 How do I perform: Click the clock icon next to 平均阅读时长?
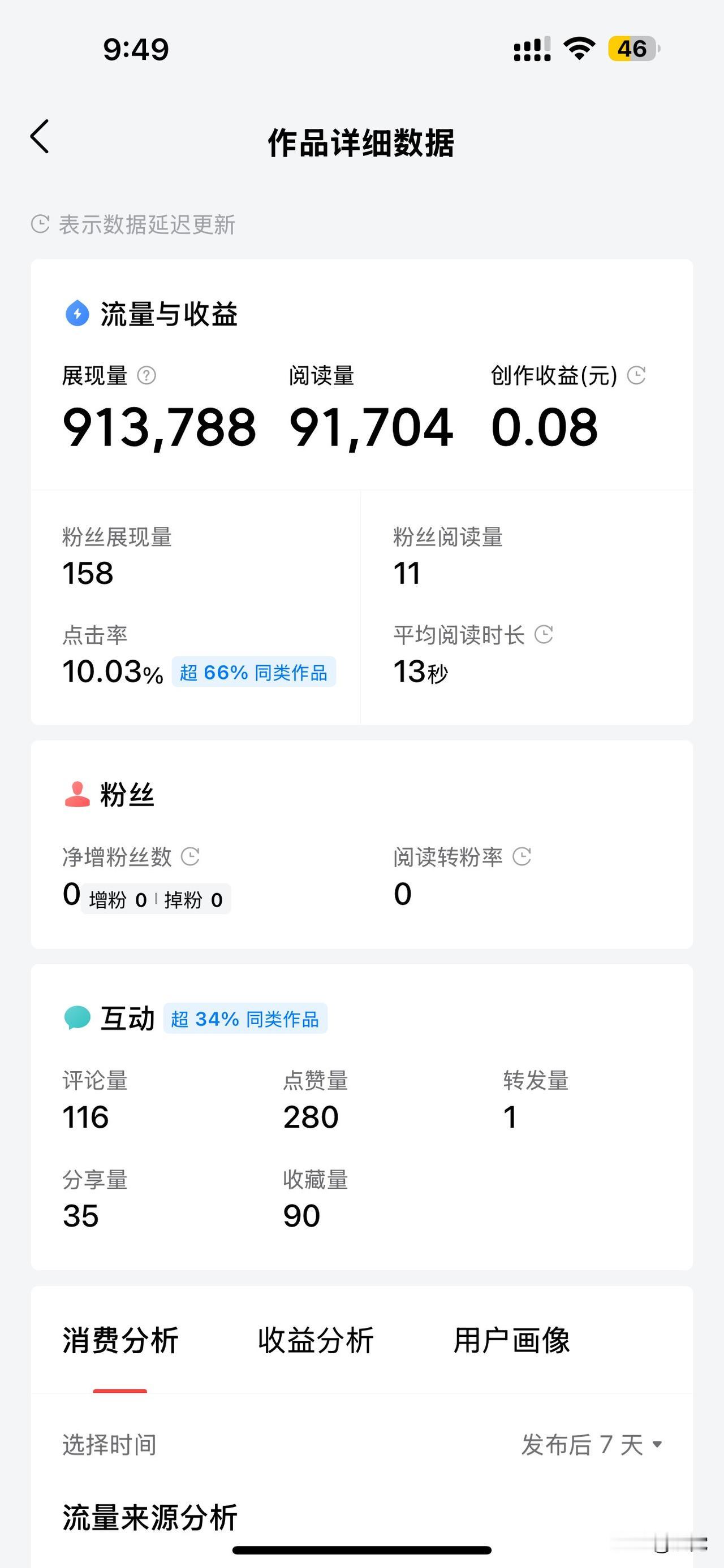tap(544, 635)
